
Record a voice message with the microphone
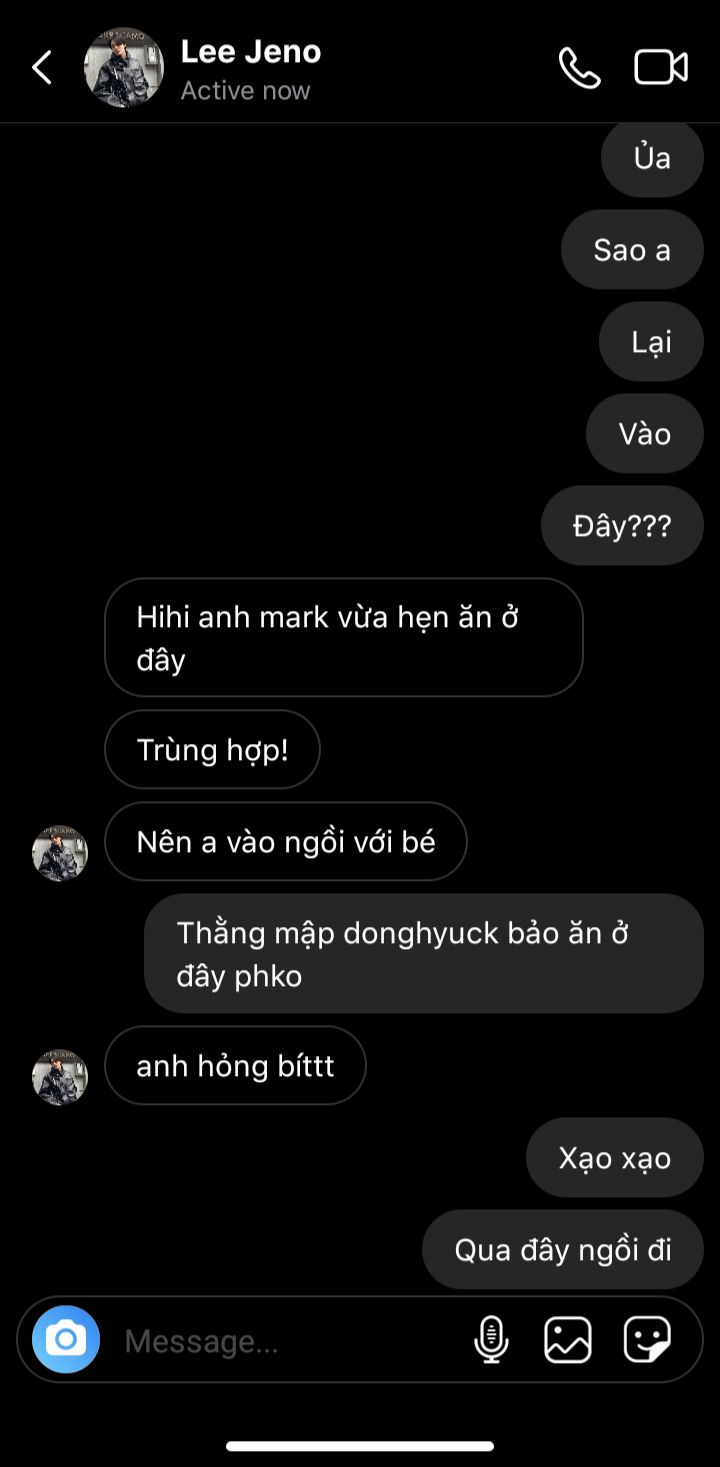[491, 1340]
